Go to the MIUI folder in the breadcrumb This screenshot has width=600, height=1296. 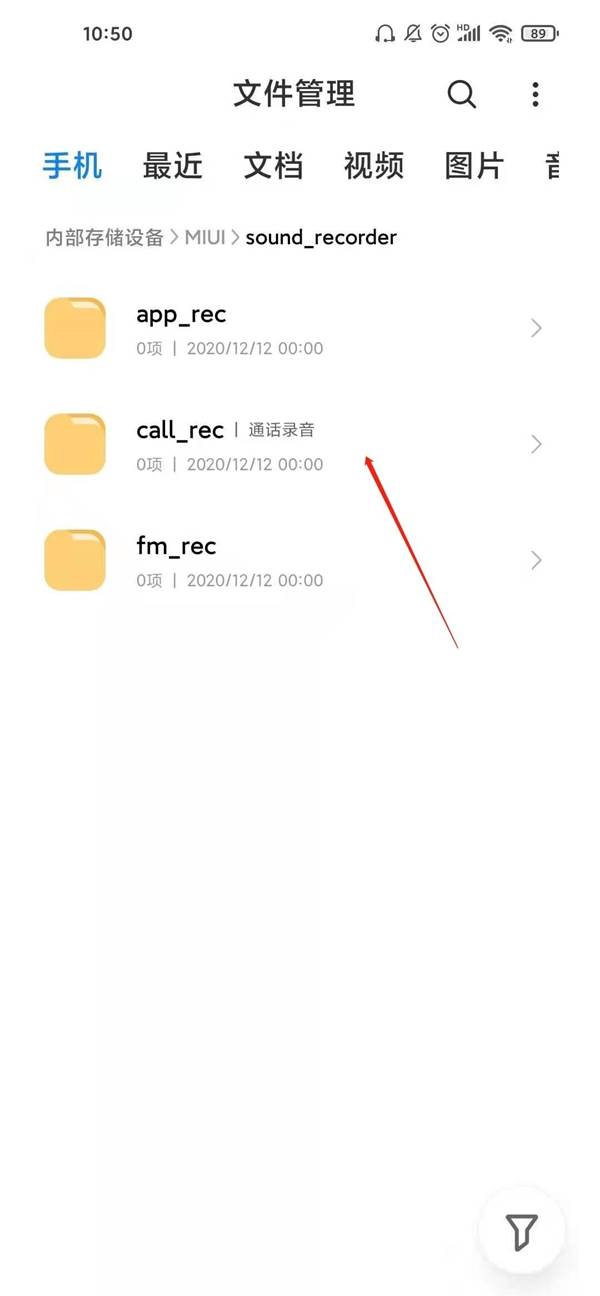coord(205,237)
